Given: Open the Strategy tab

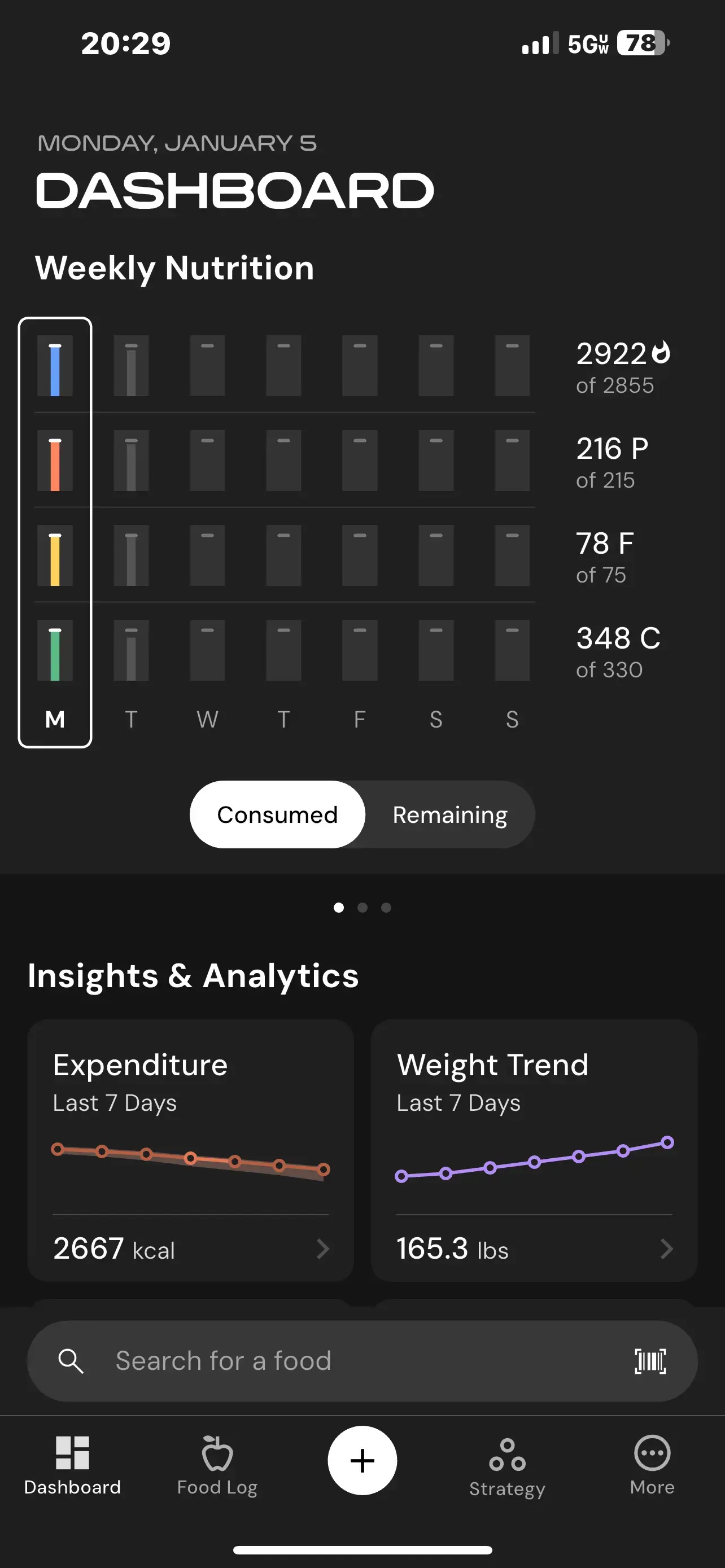Looking at the screenshot, I should click(x=507, y=1465).
